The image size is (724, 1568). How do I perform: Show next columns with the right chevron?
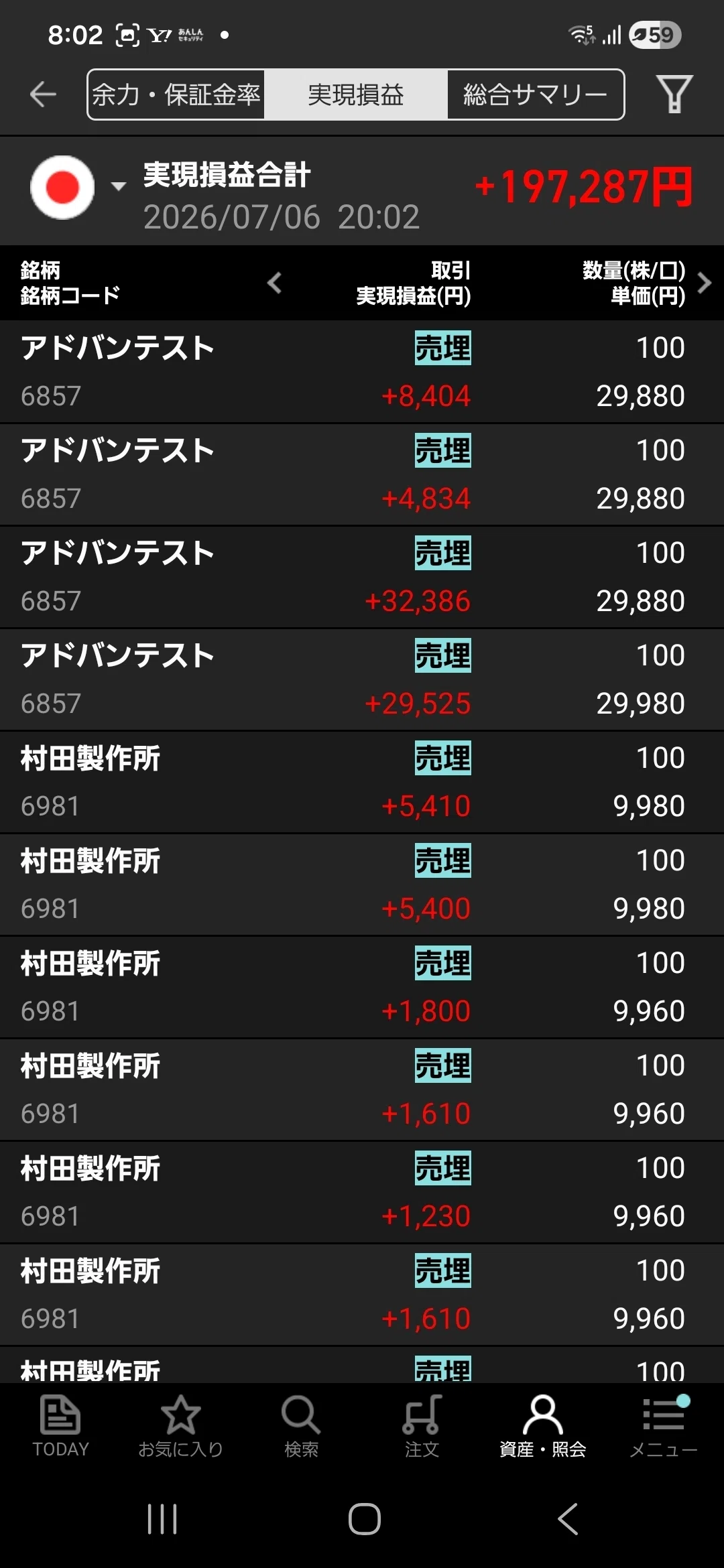point(705,283)
